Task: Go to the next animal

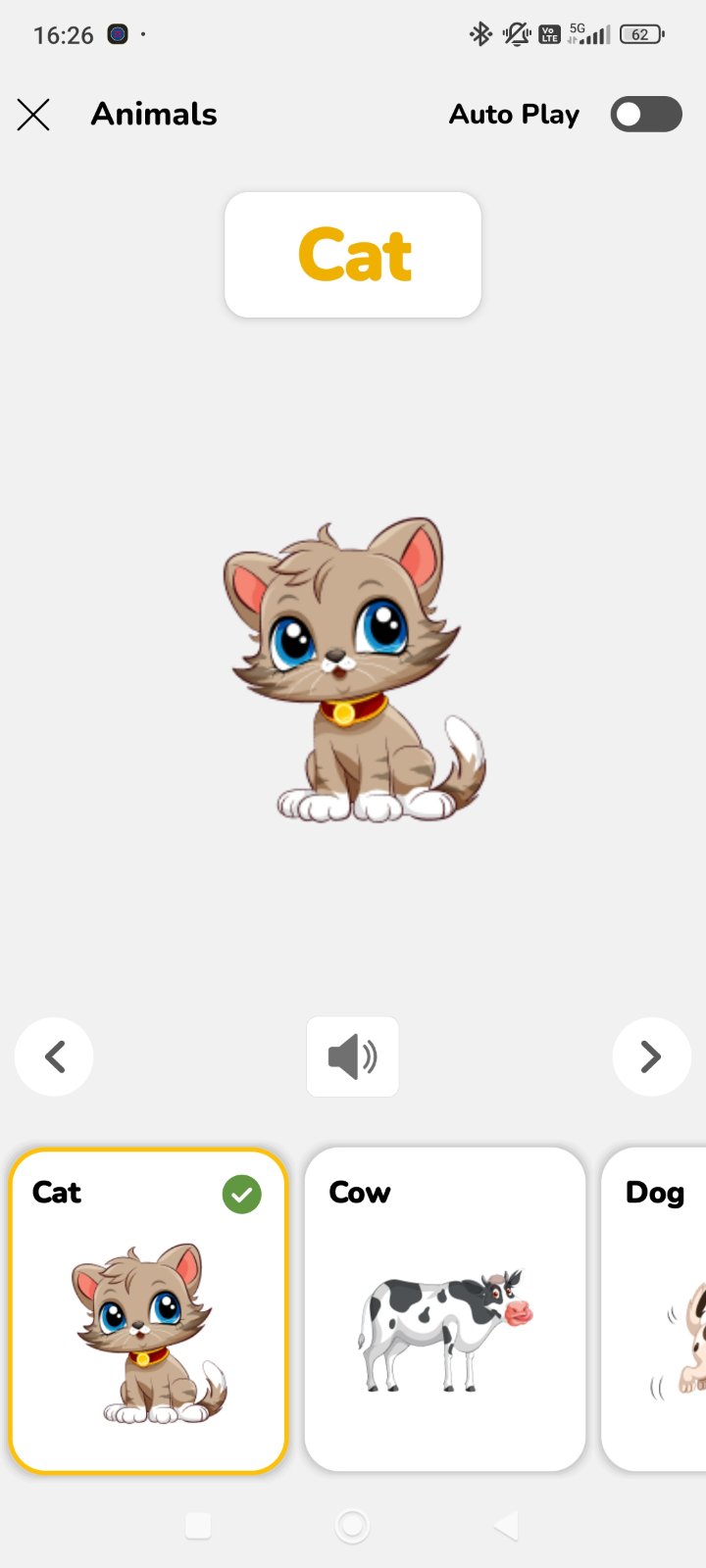Action: tap(651, 1056)
